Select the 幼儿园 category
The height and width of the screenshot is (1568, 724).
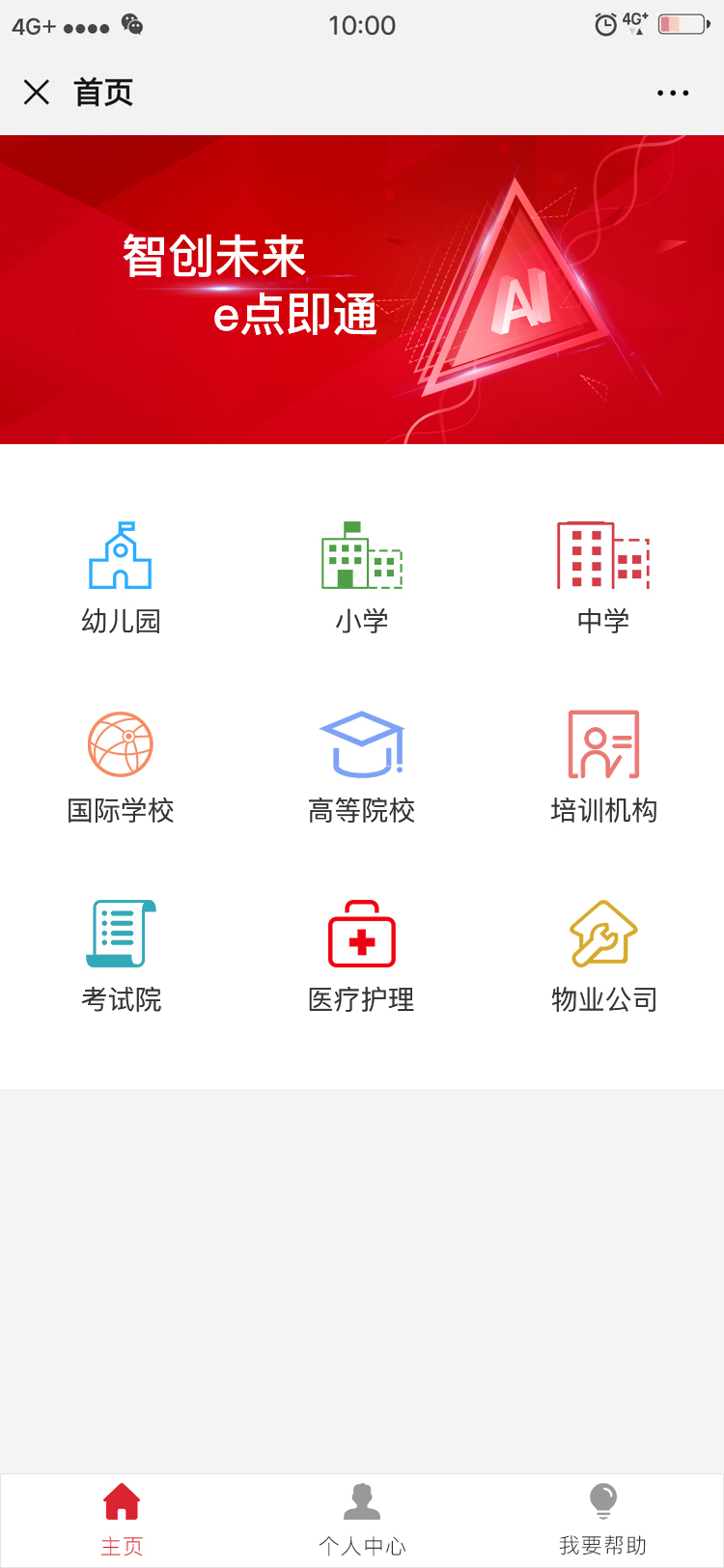tap(121, 576)
